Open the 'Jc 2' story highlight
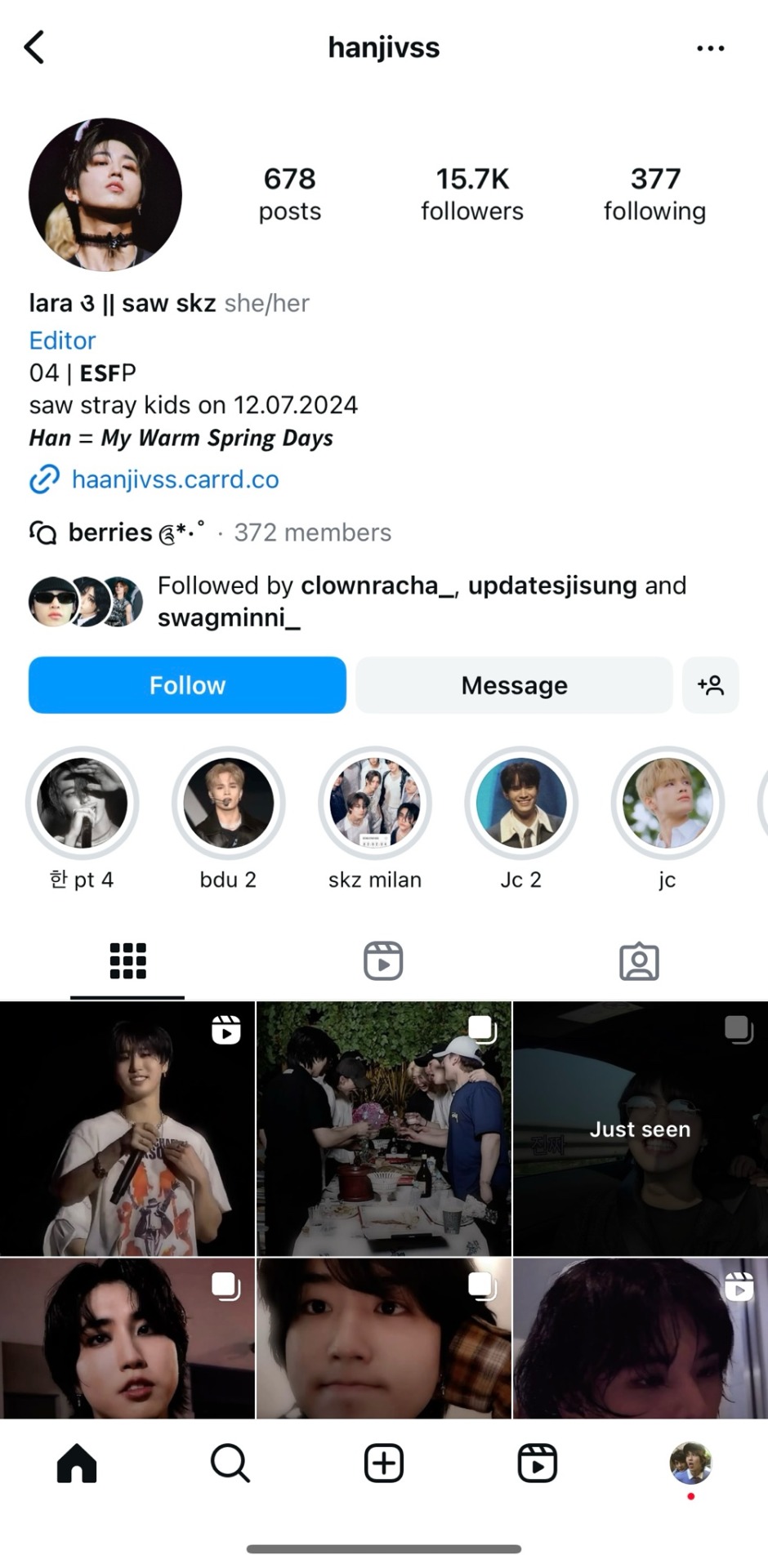Screen dimensions: 768x1568 pos(521,804)
